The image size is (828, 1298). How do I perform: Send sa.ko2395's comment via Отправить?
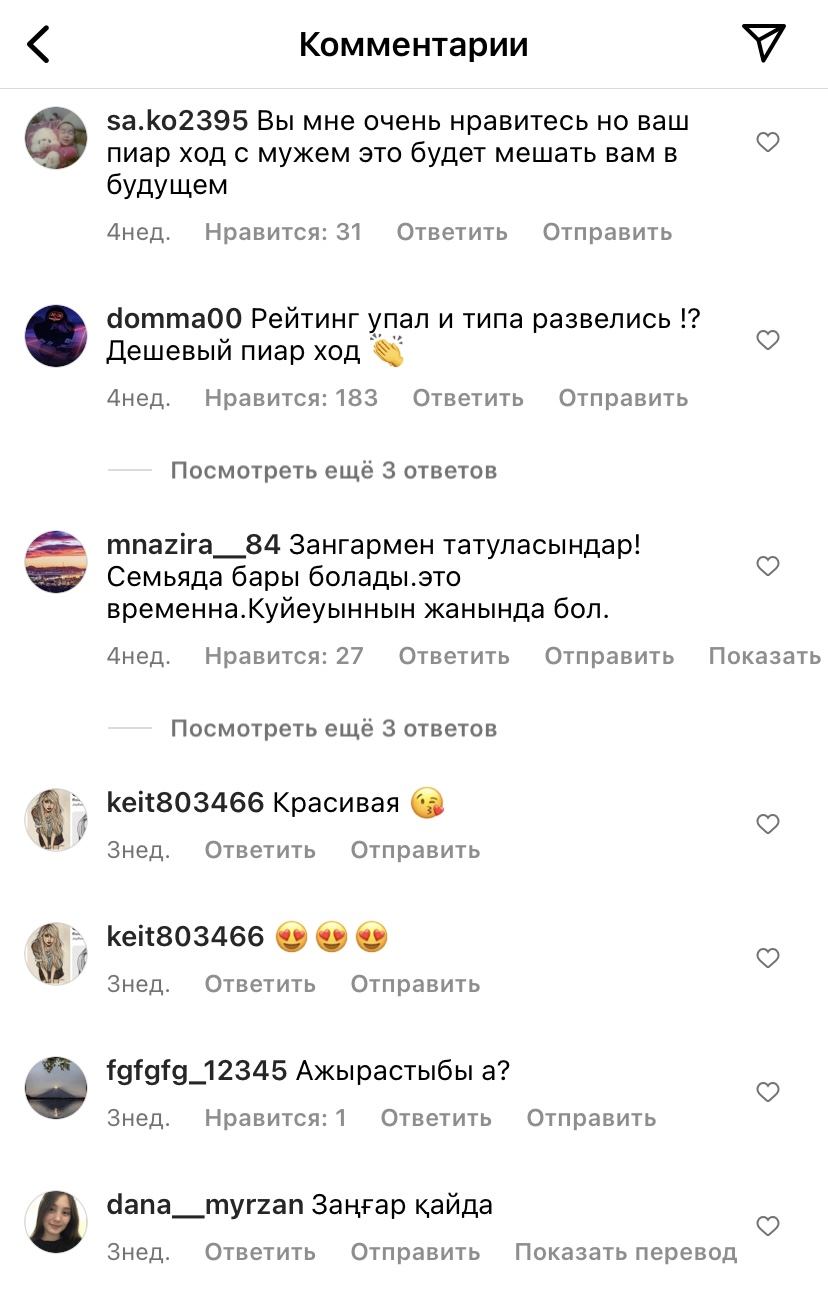point(607,232)
